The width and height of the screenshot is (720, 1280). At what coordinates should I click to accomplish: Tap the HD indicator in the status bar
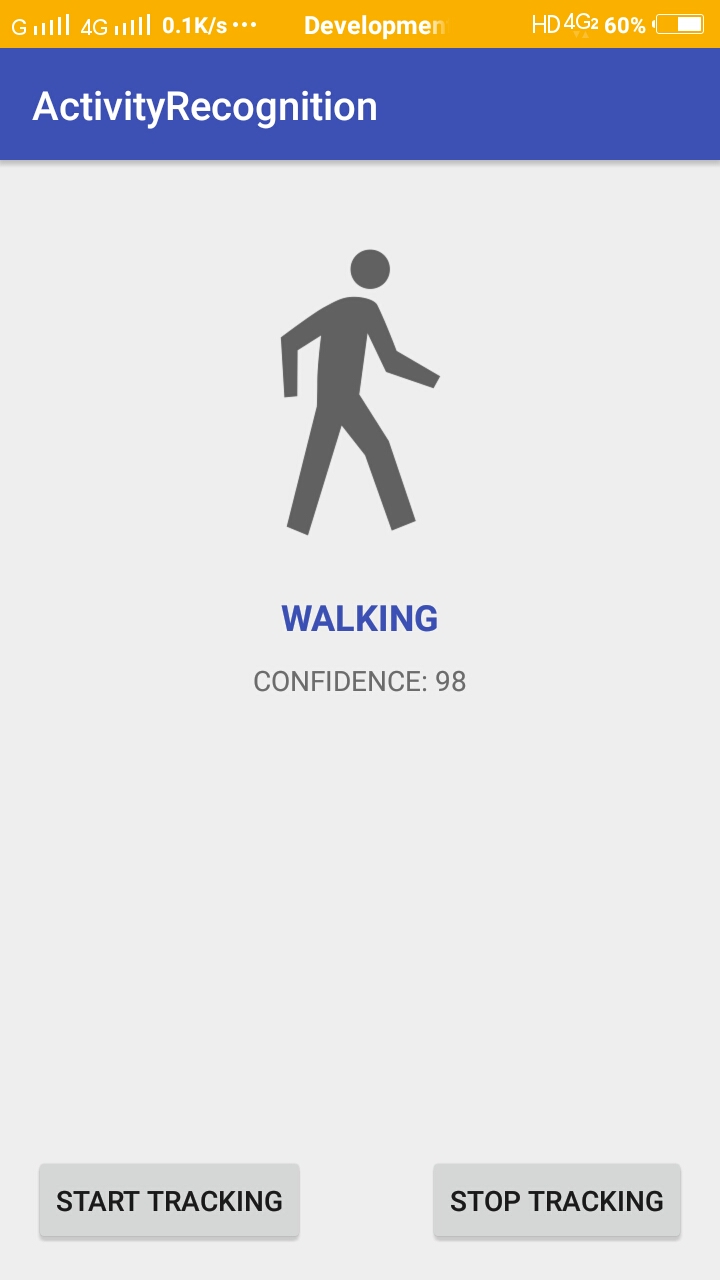coord(546,22)
